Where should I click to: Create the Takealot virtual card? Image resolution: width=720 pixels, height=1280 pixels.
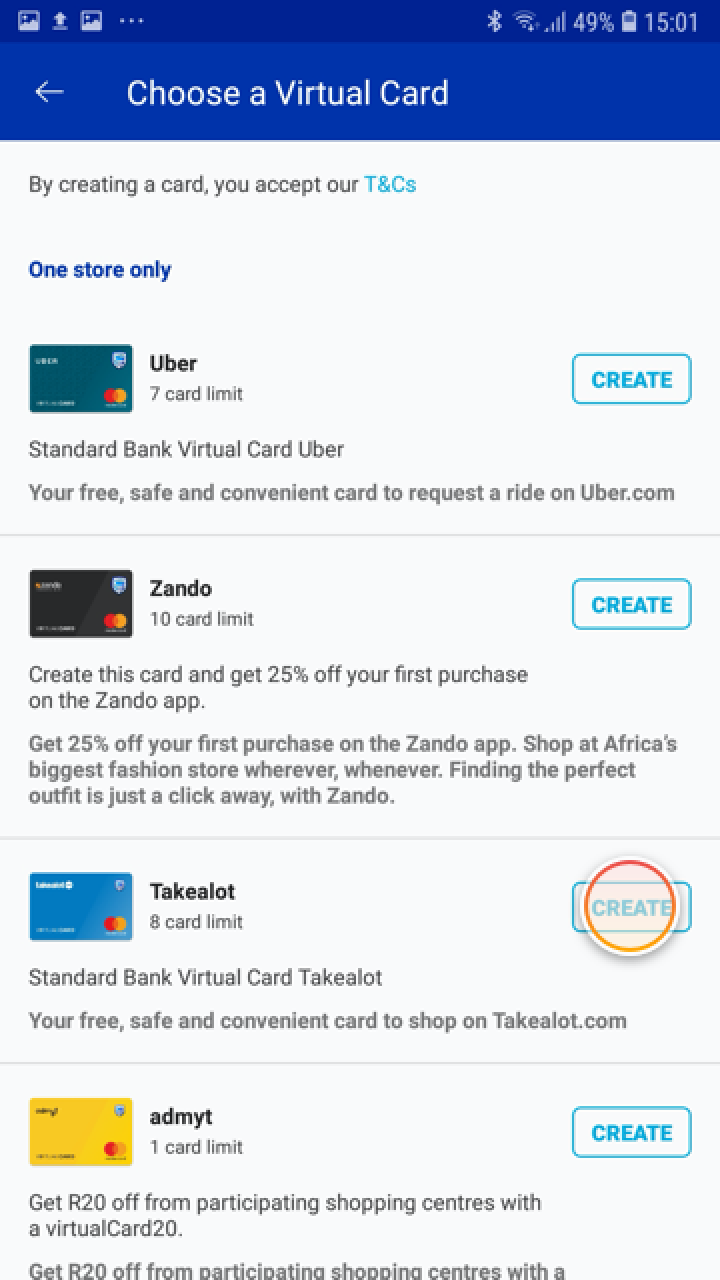(x=631, y=907)
